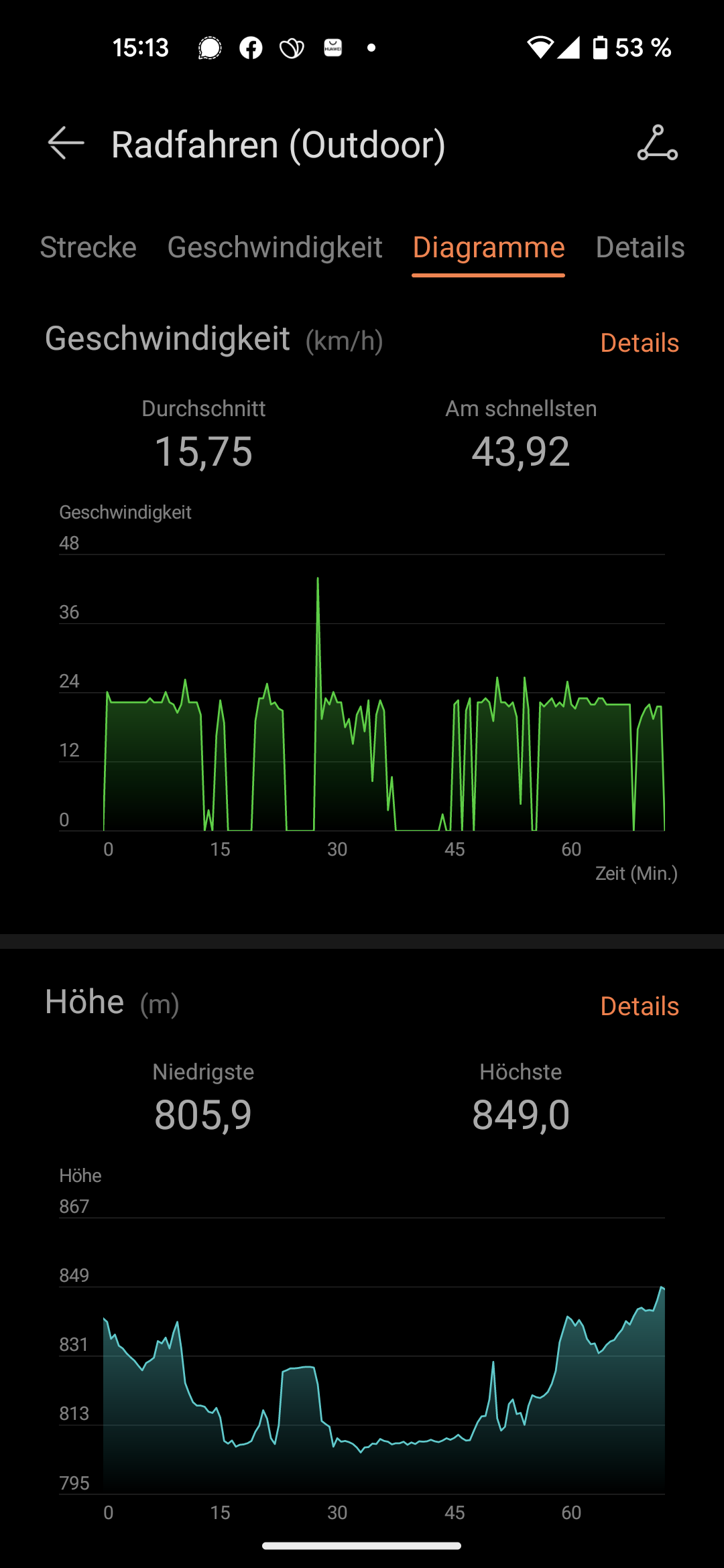The image size is (724, 1568).
Task: Switch to the Geschwindigkeit tab
Action: pyautogui.click(x=275, y=247)
